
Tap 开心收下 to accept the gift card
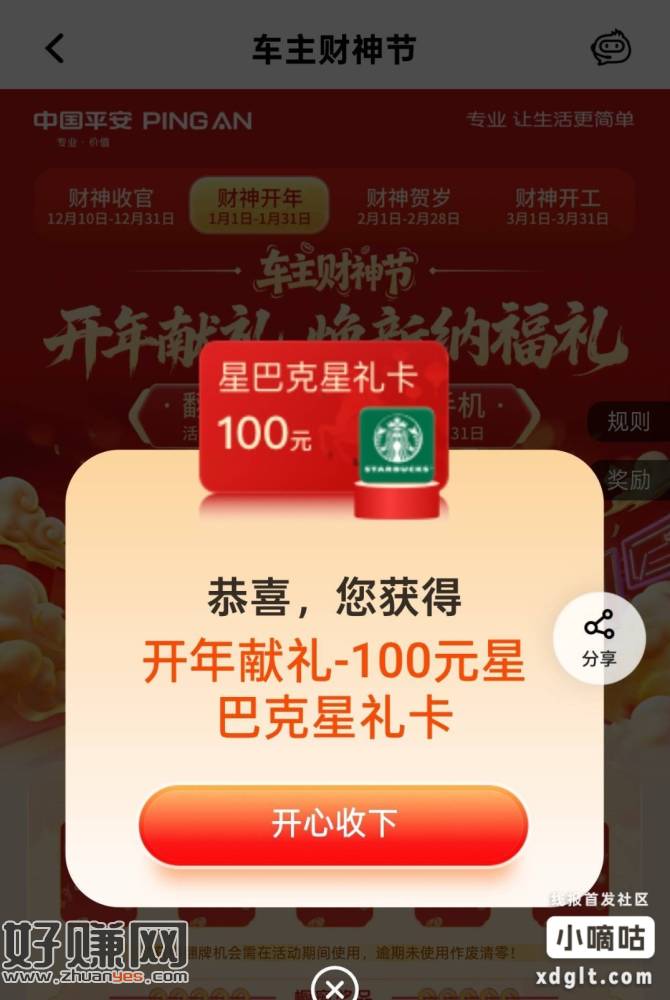pos(333,824)
